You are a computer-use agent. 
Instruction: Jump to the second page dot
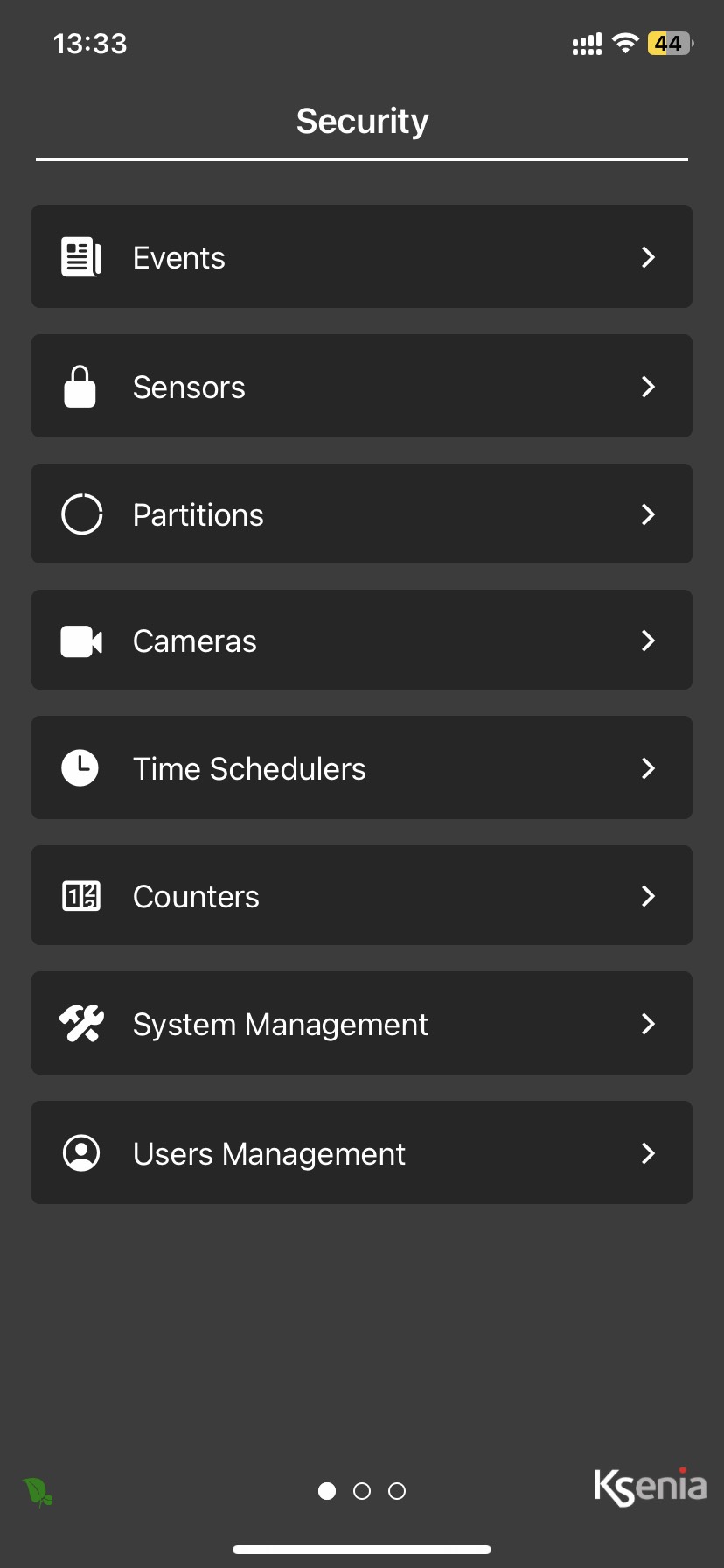pyautogui.click(x=362, y=1491)
